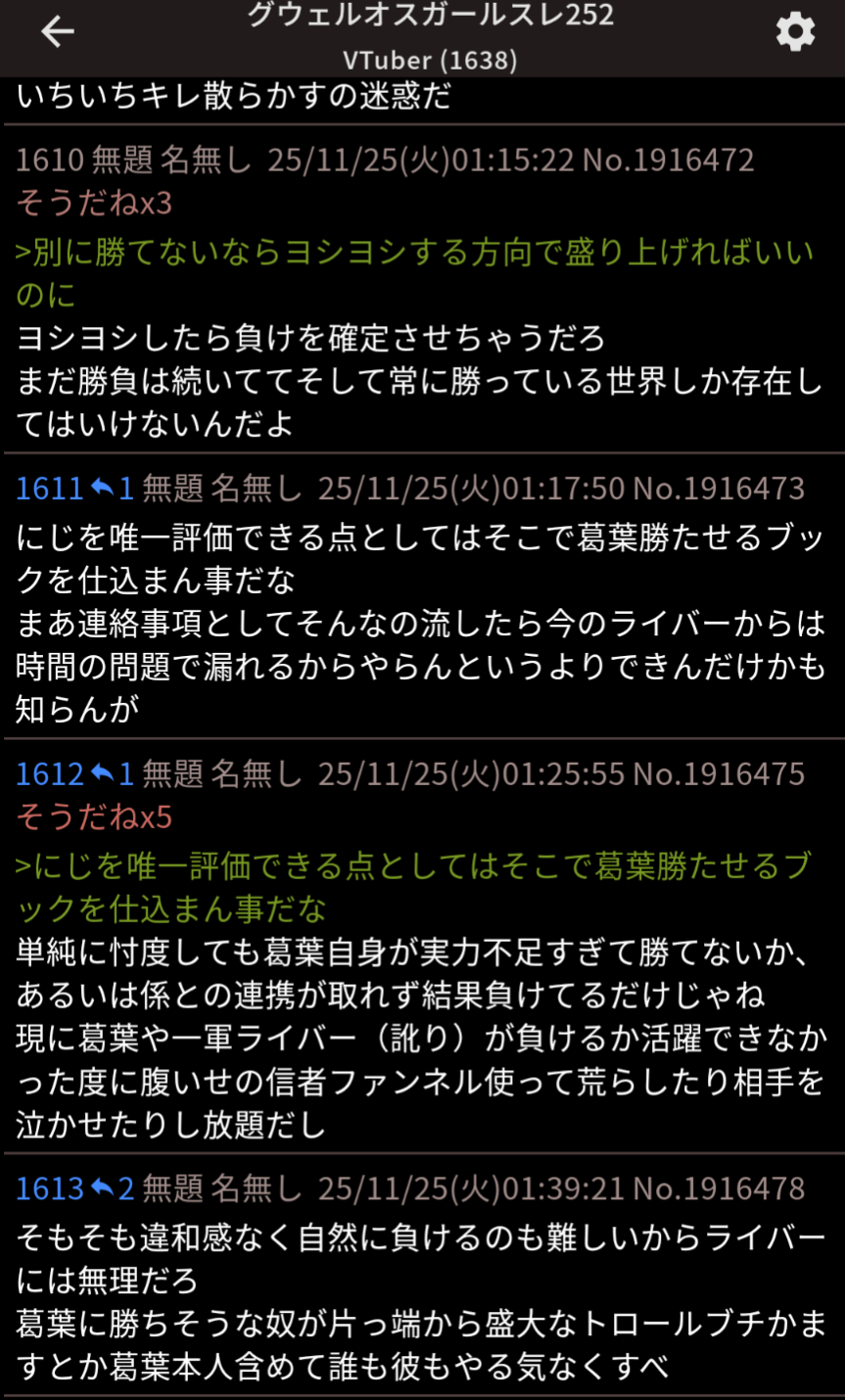Tap そうだねx5 on post 1612
The image size is (845, 1400).
94,817
